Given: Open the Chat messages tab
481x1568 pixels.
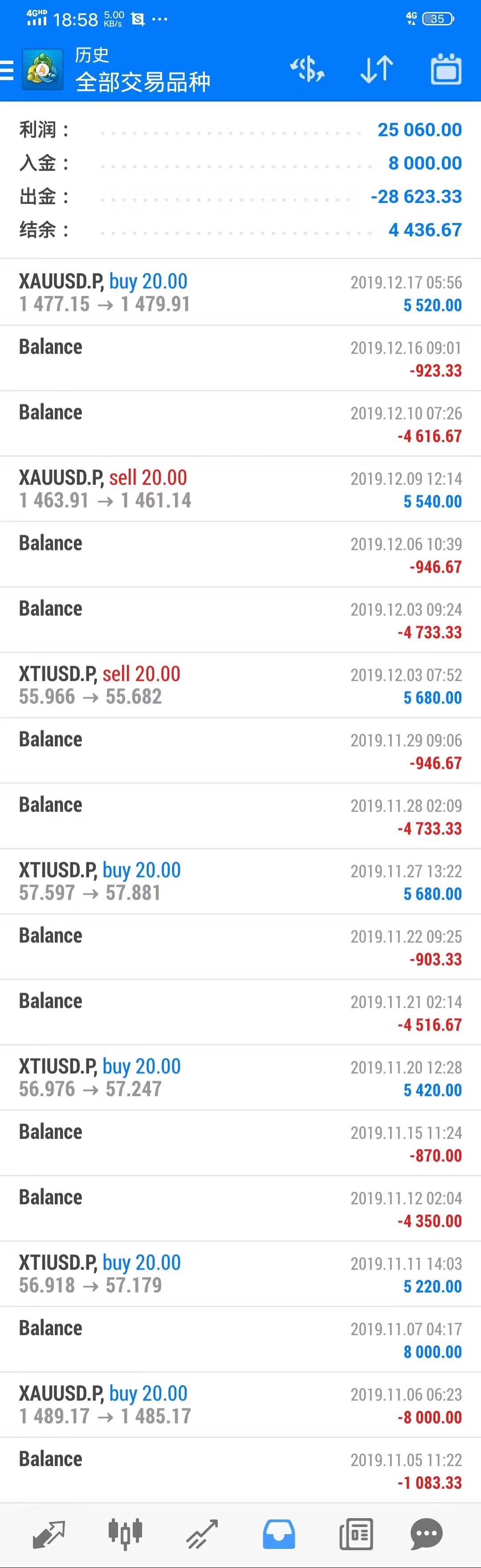Looking at the screenshot, I should (427, 1534).
